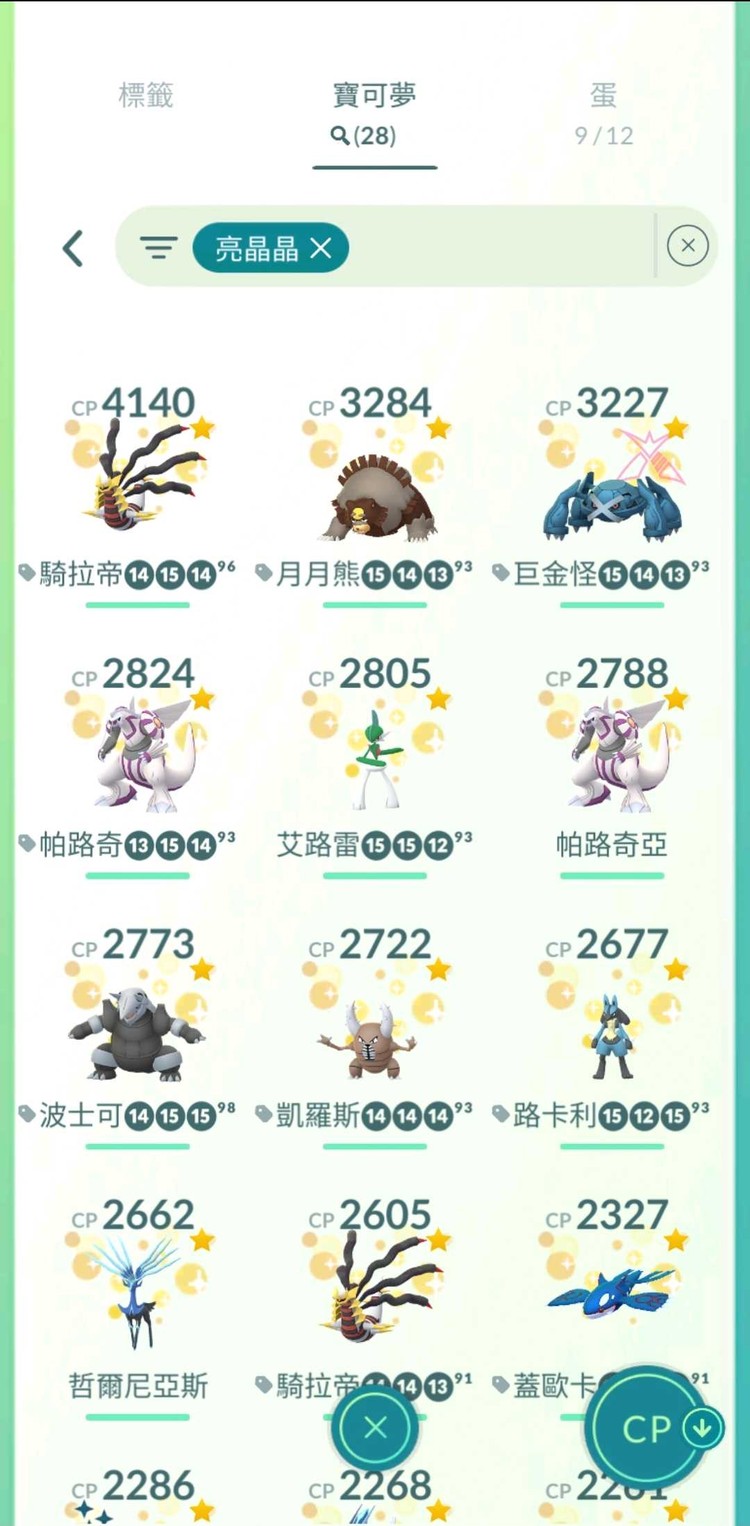The image size is (750, 1526).
Task: Clear the search field
Action: [687, 246]
